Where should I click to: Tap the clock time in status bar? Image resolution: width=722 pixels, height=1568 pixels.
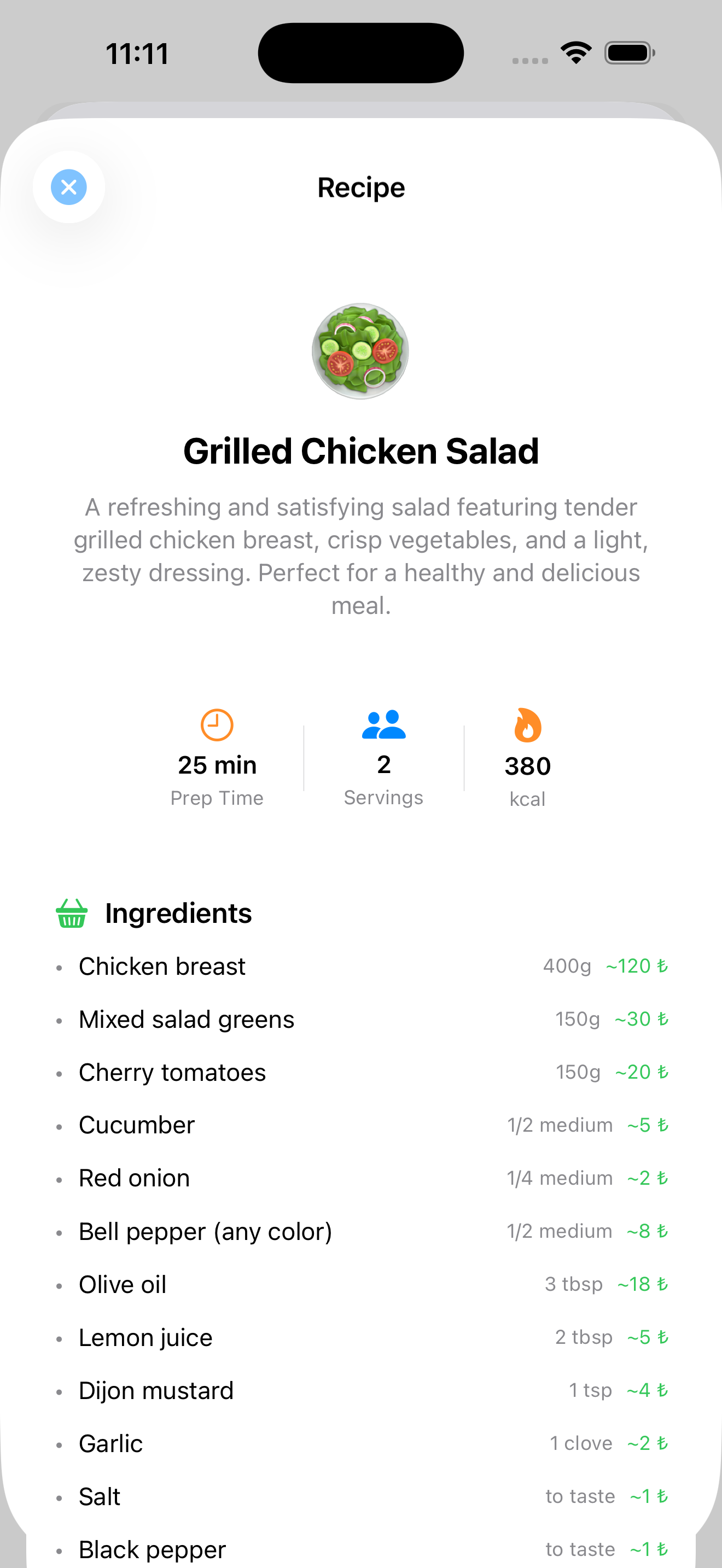coord(136,53)
